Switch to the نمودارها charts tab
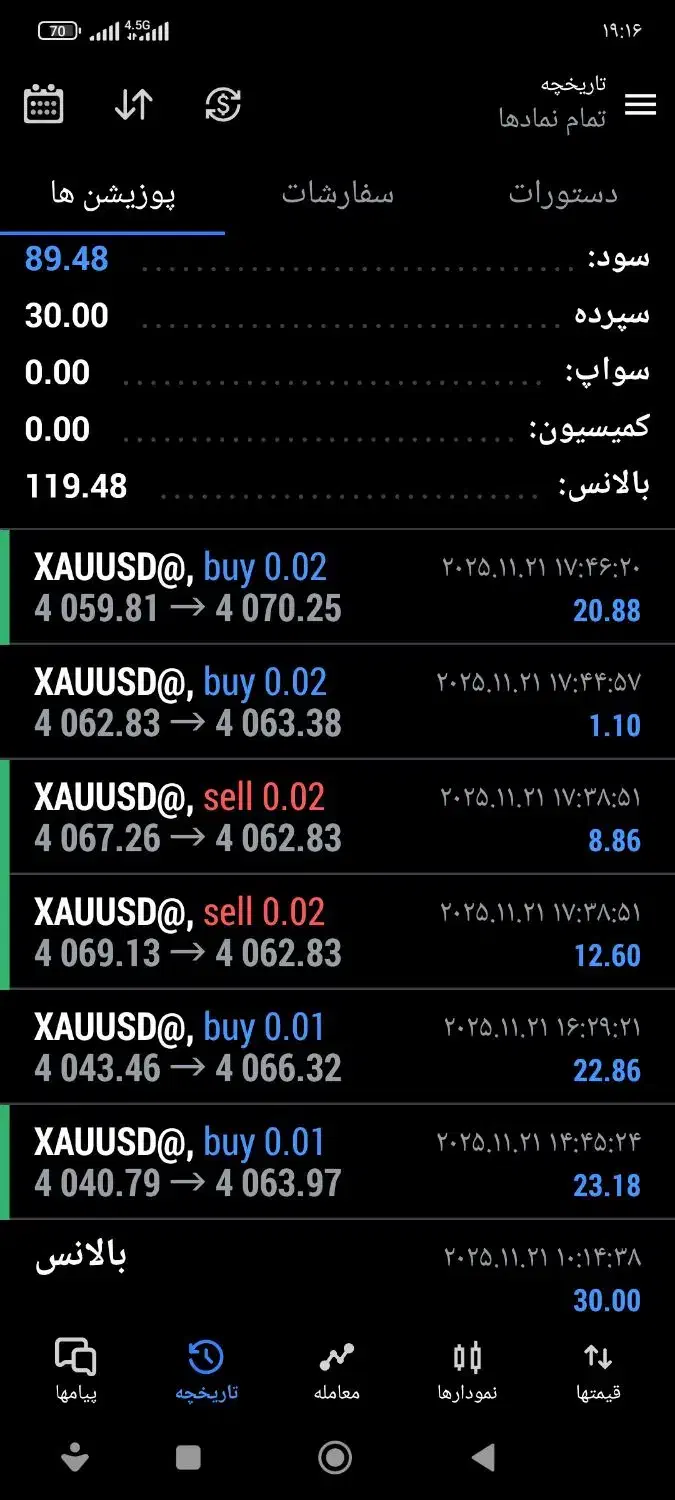This screenshot has height=1500, width=675. click(x=467, y=1370)
